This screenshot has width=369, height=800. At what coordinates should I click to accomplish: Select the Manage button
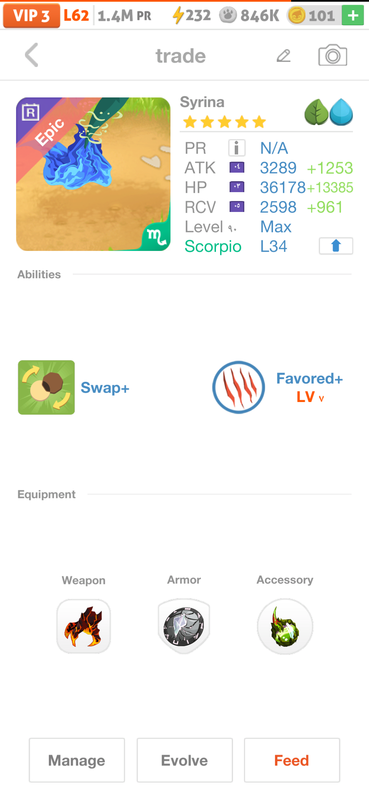(77, 760)
